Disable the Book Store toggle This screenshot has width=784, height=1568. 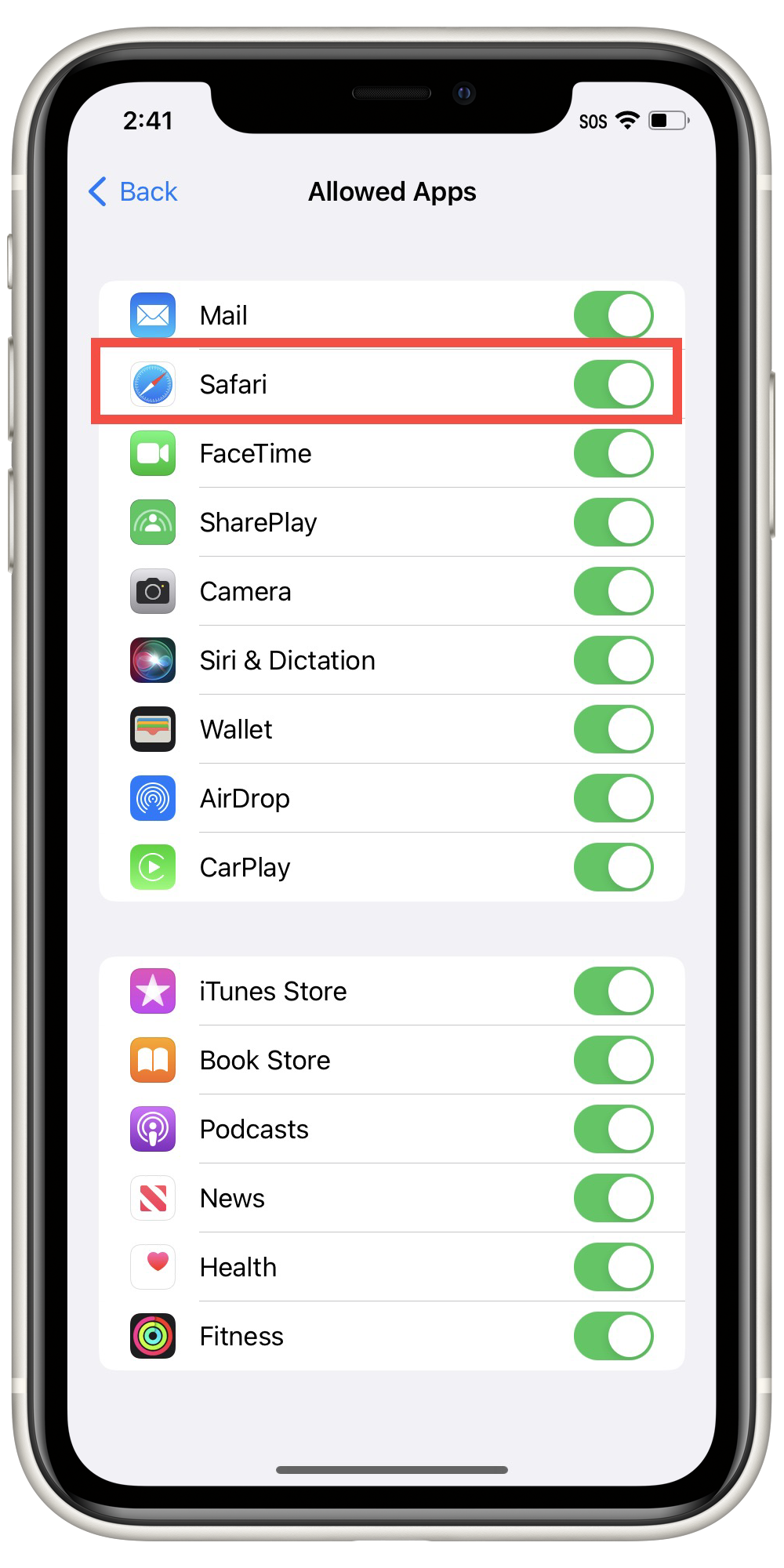[x=613, y=1060]
